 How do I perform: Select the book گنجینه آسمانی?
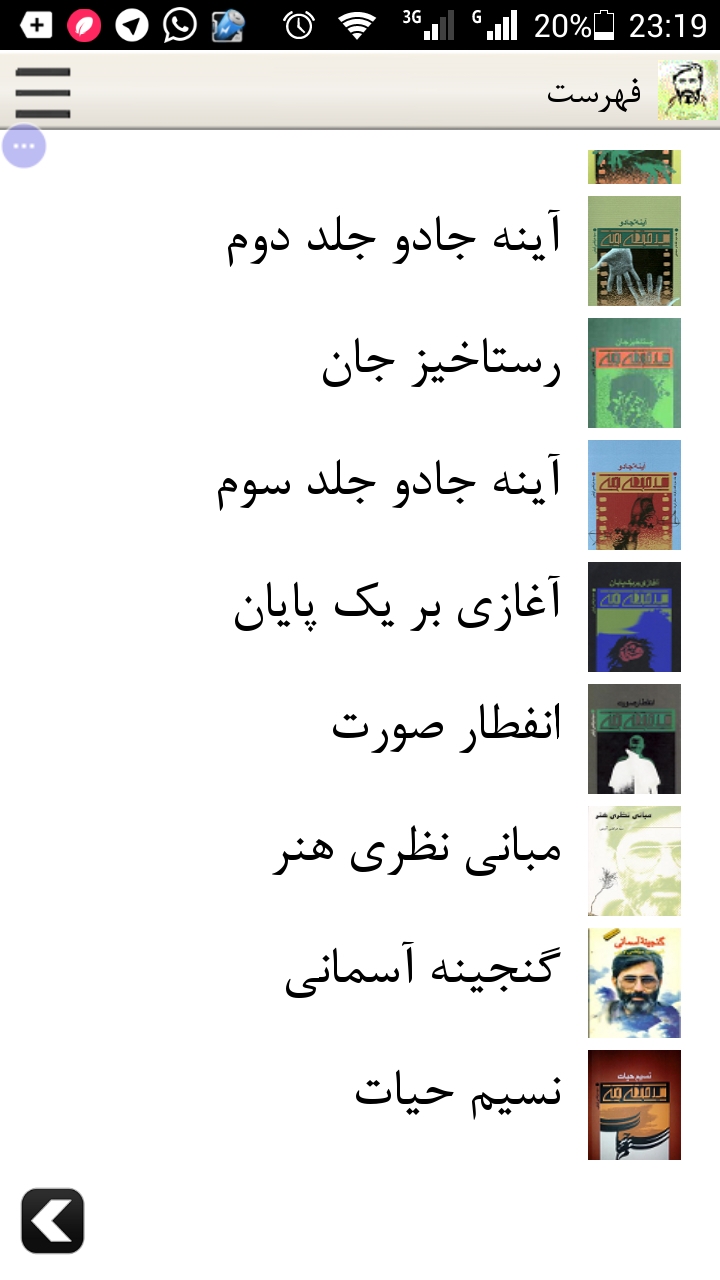tap(360, 983)
